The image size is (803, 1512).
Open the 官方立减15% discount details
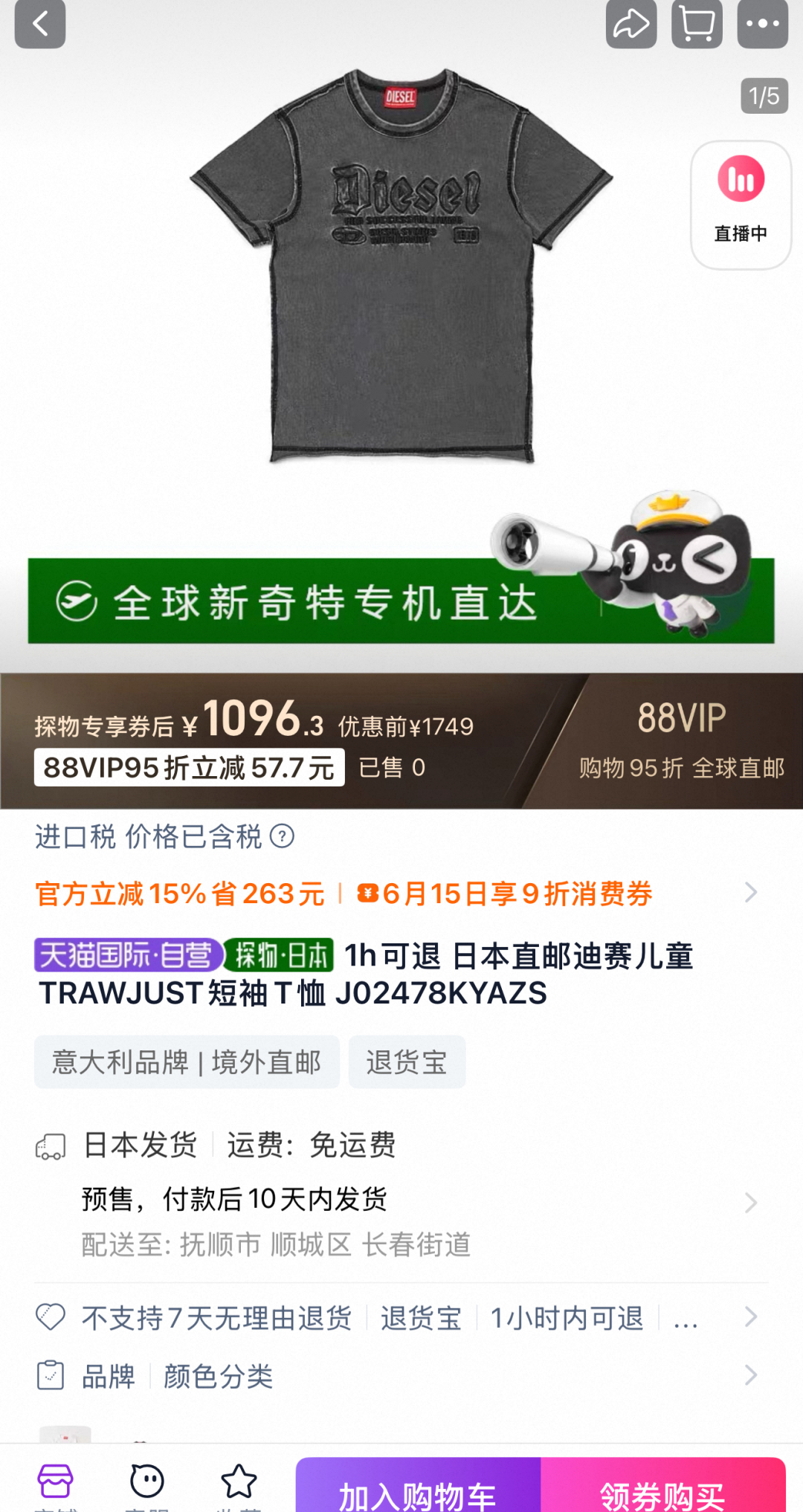[396, 893]
